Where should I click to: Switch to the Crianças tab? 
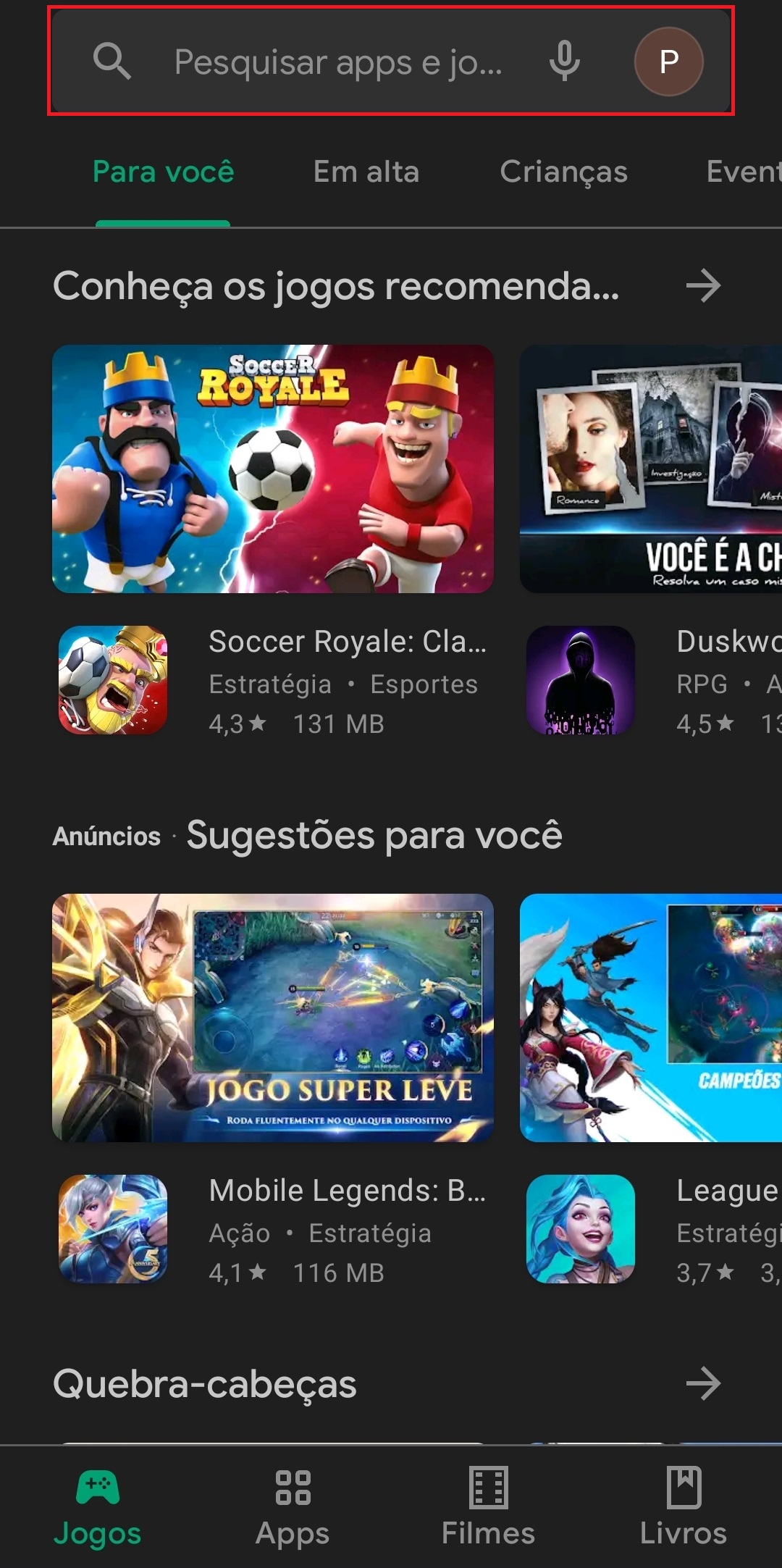pyautogui.click(x=564, y=172)
